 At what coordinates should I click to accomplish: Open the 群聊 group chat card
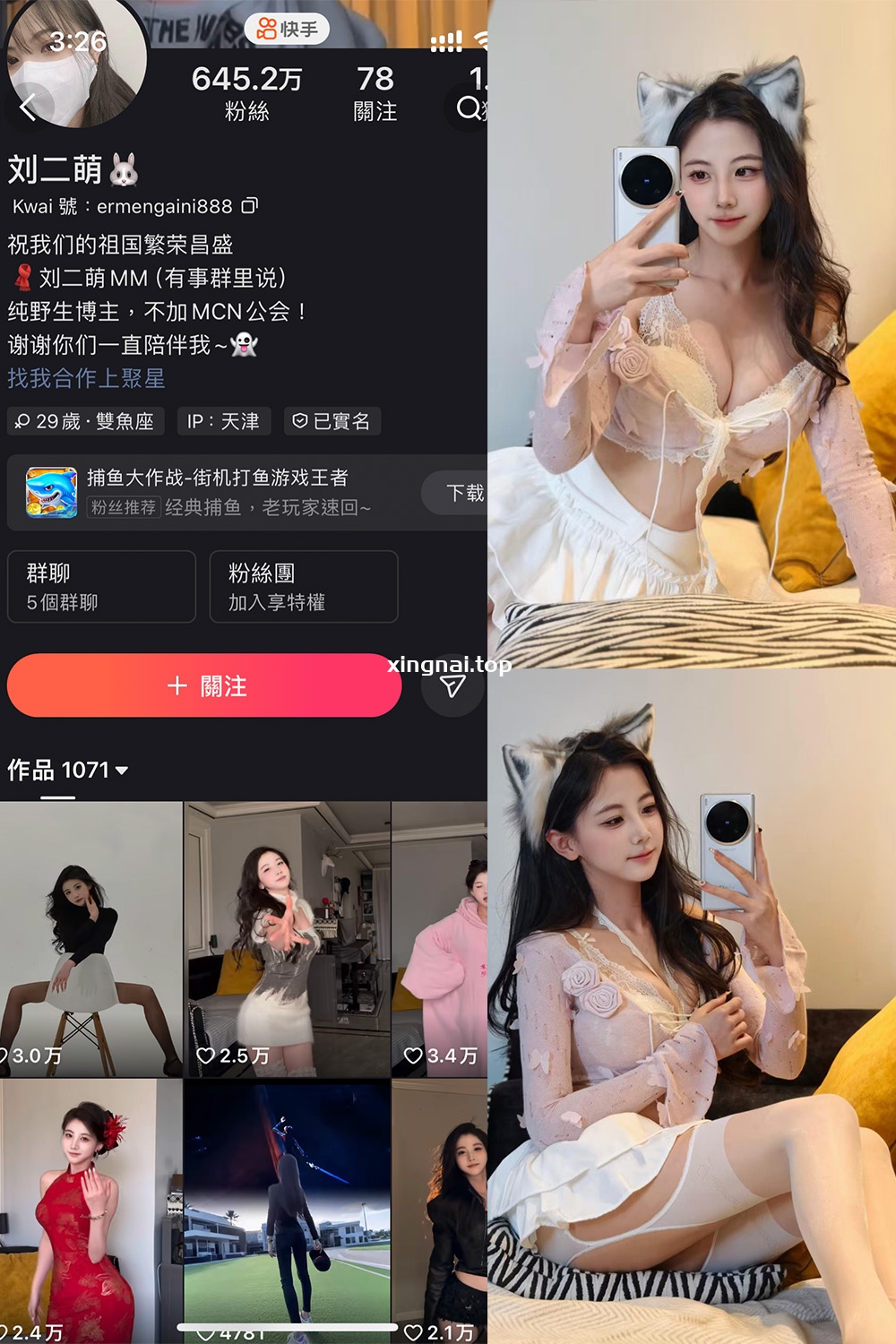click(101, 587)
